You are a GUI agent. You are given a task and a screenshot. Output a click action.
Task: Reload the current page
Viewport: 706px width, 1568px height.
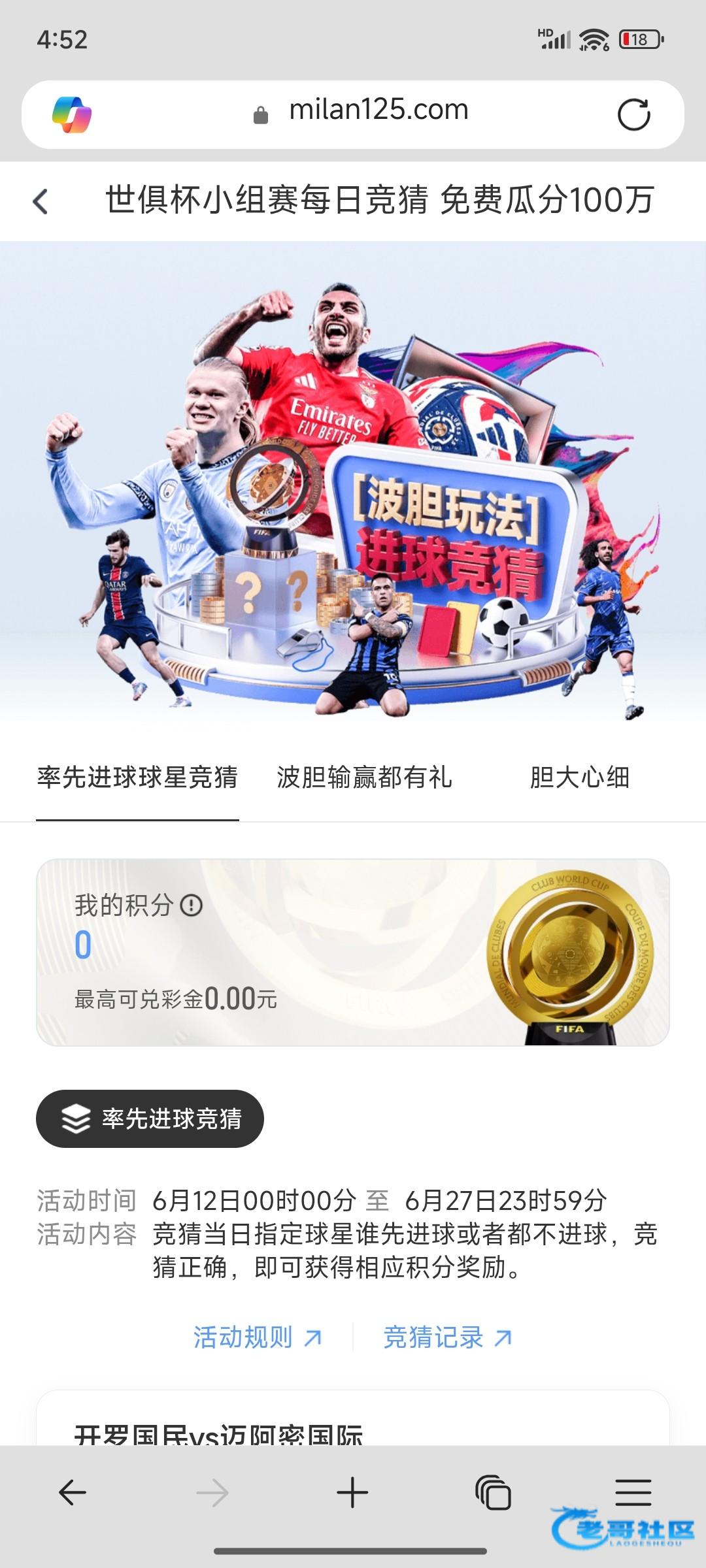(x=633, y=115)
